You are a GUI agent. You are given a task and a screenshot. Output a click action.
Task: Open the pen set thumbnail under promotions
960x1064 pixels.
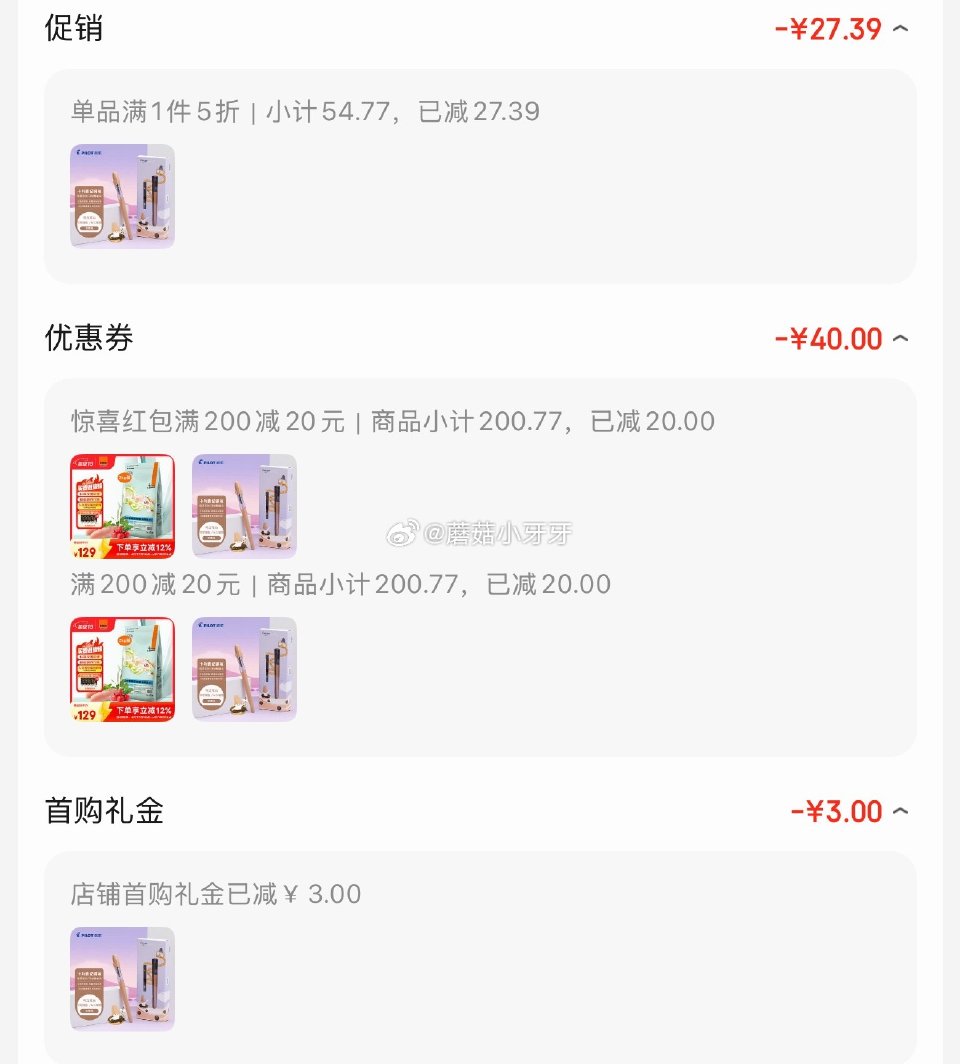coord(122,196)
